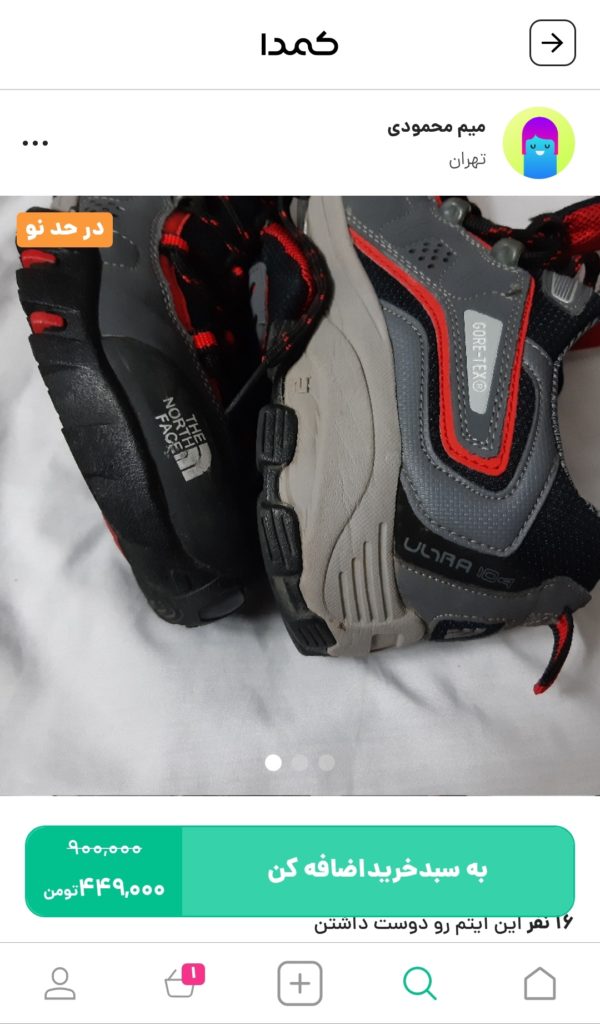Open the profile tab
600x1024 pixels.
(x=60, y=984)
